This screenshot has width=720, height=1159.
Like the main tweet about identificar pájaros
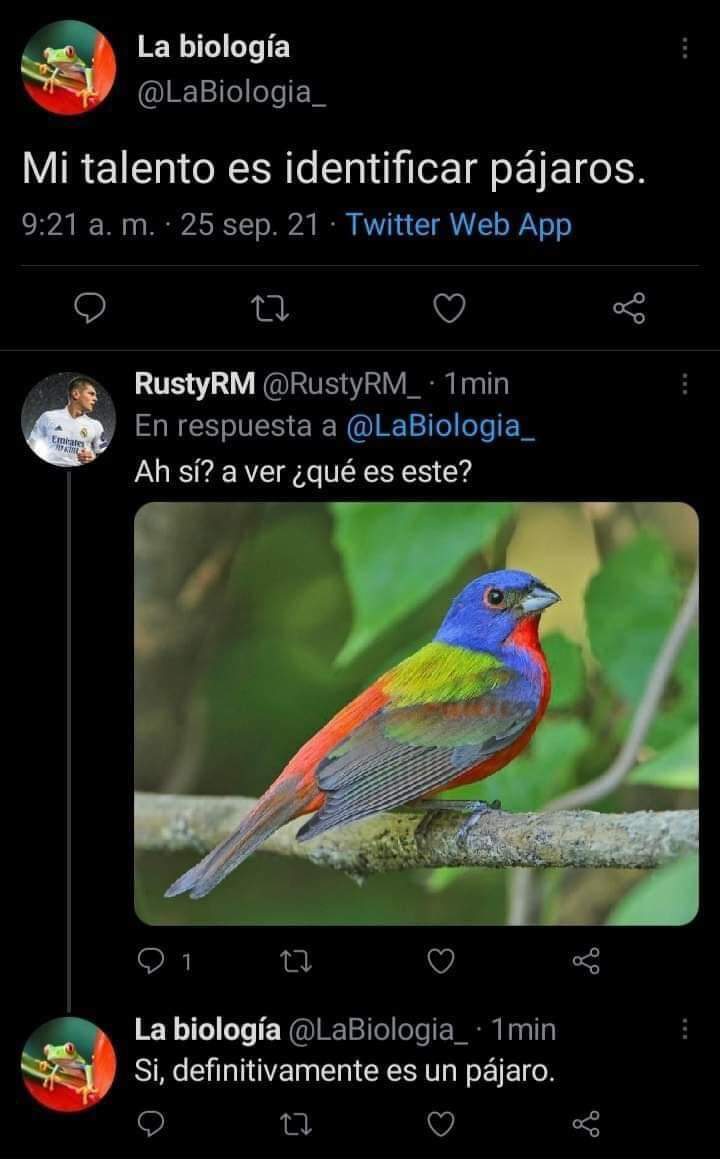pyautogui.click(x=451, y=311)
